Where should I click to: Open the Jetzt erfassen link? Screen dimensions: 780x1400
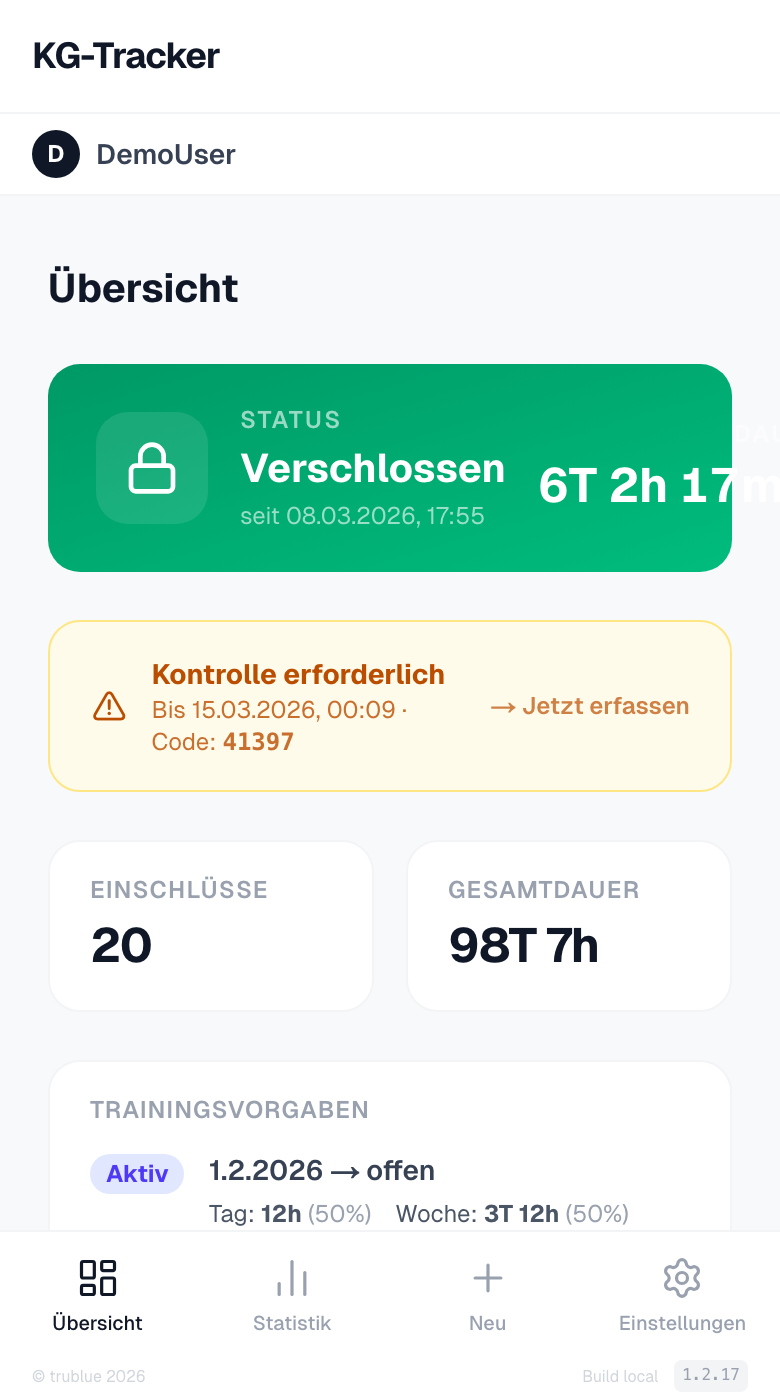coord(591,706)
